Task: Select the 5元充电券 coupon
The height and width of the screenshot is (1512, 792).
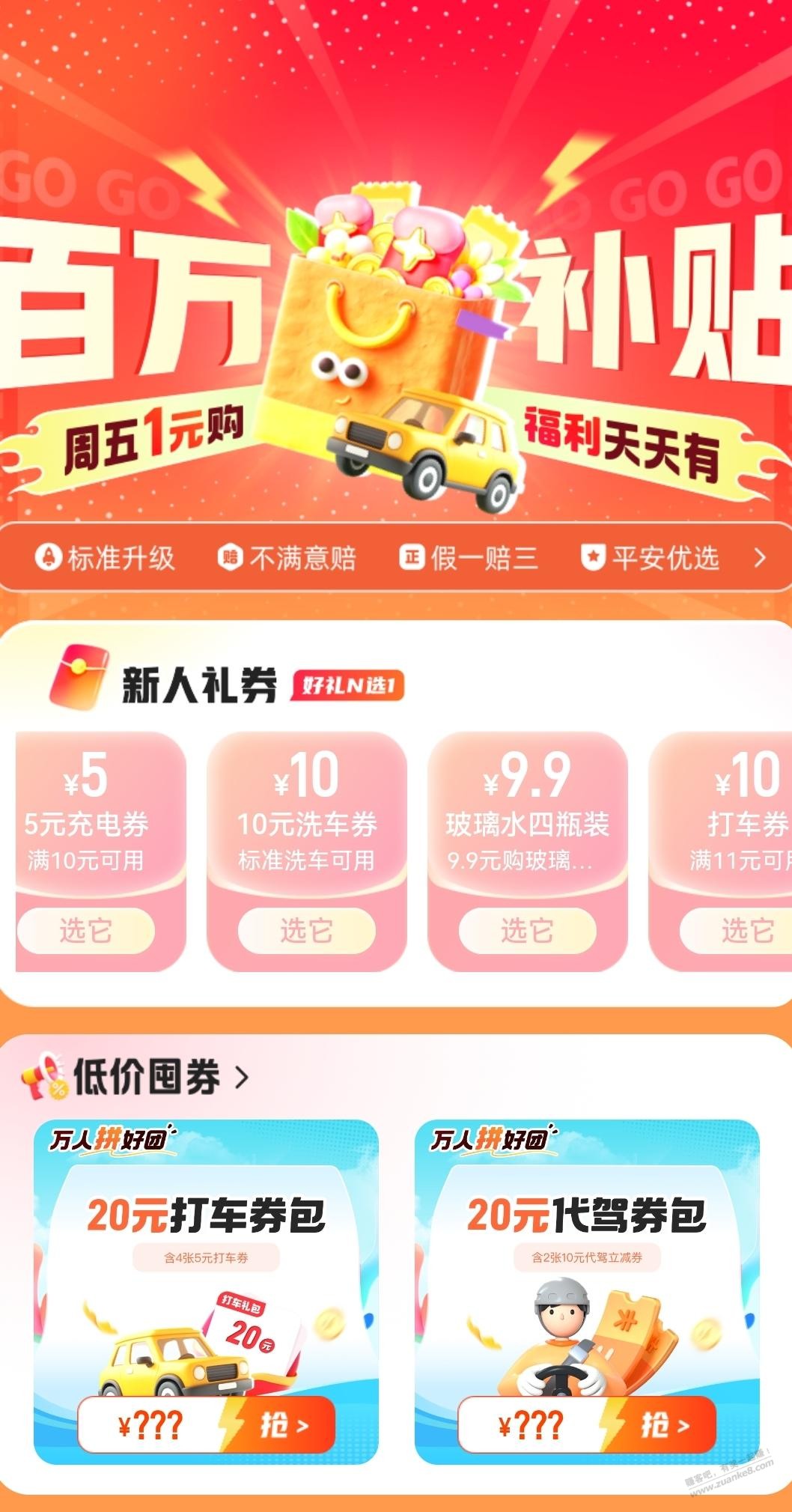Action: (x=85, y=931)
